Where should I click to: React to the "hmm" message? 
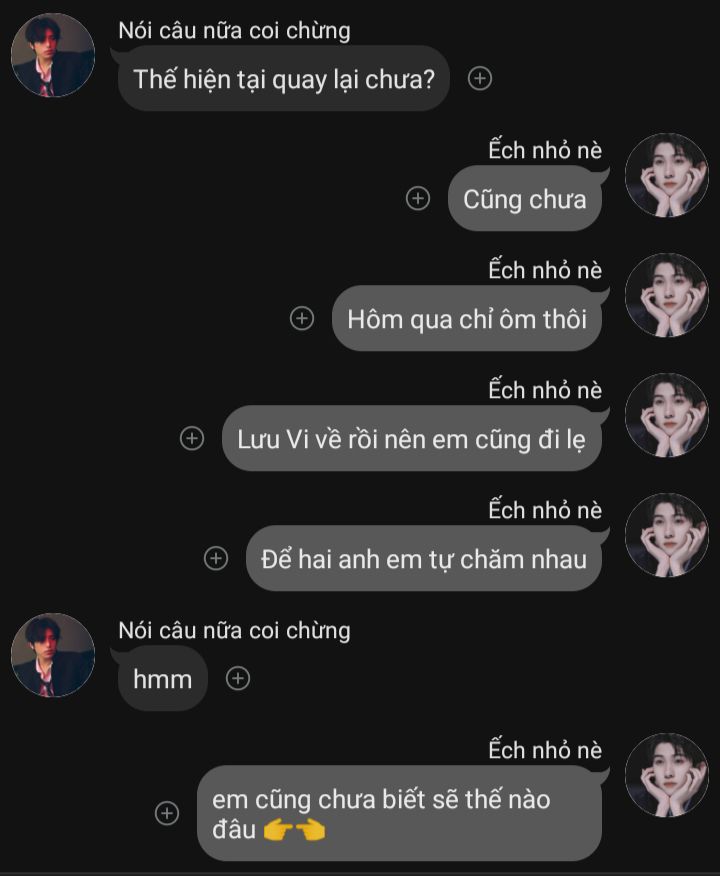[237, 679]
